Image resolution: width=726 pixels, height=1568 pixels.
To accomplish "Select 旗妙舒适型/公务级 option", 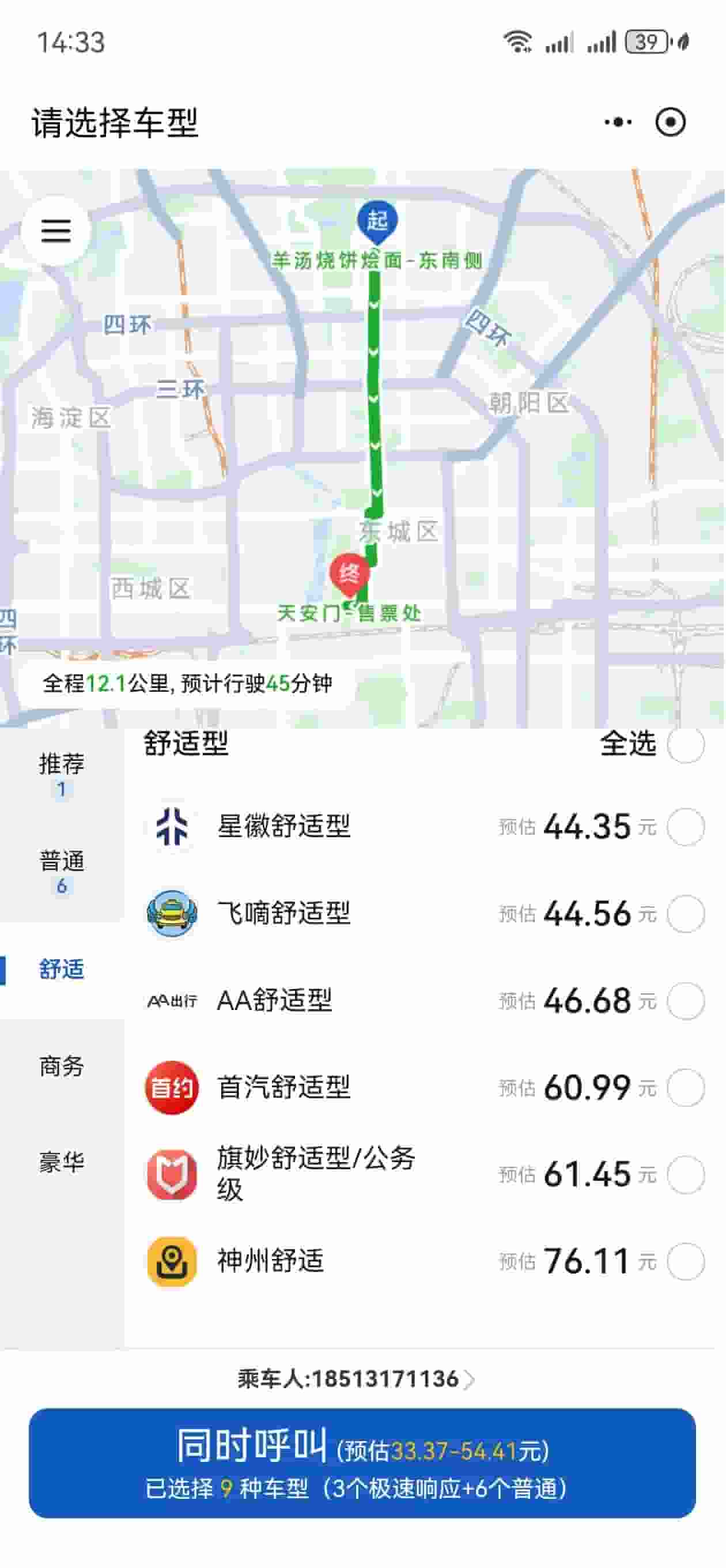I will pyautogui.click(x=685, y=1174).
